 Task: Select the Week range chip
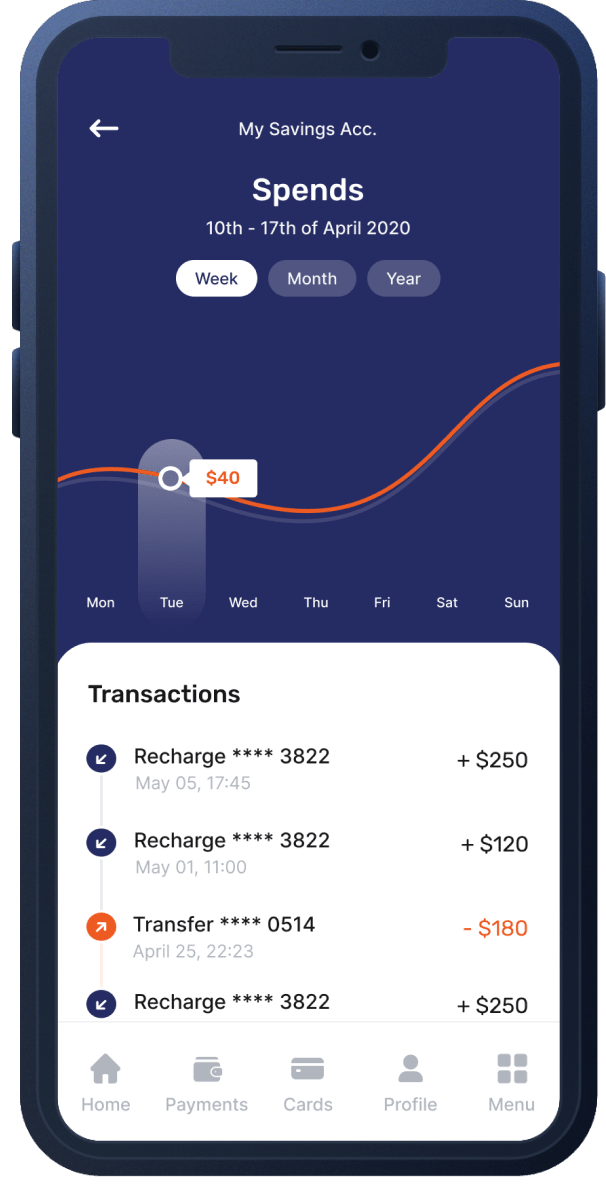216,279
